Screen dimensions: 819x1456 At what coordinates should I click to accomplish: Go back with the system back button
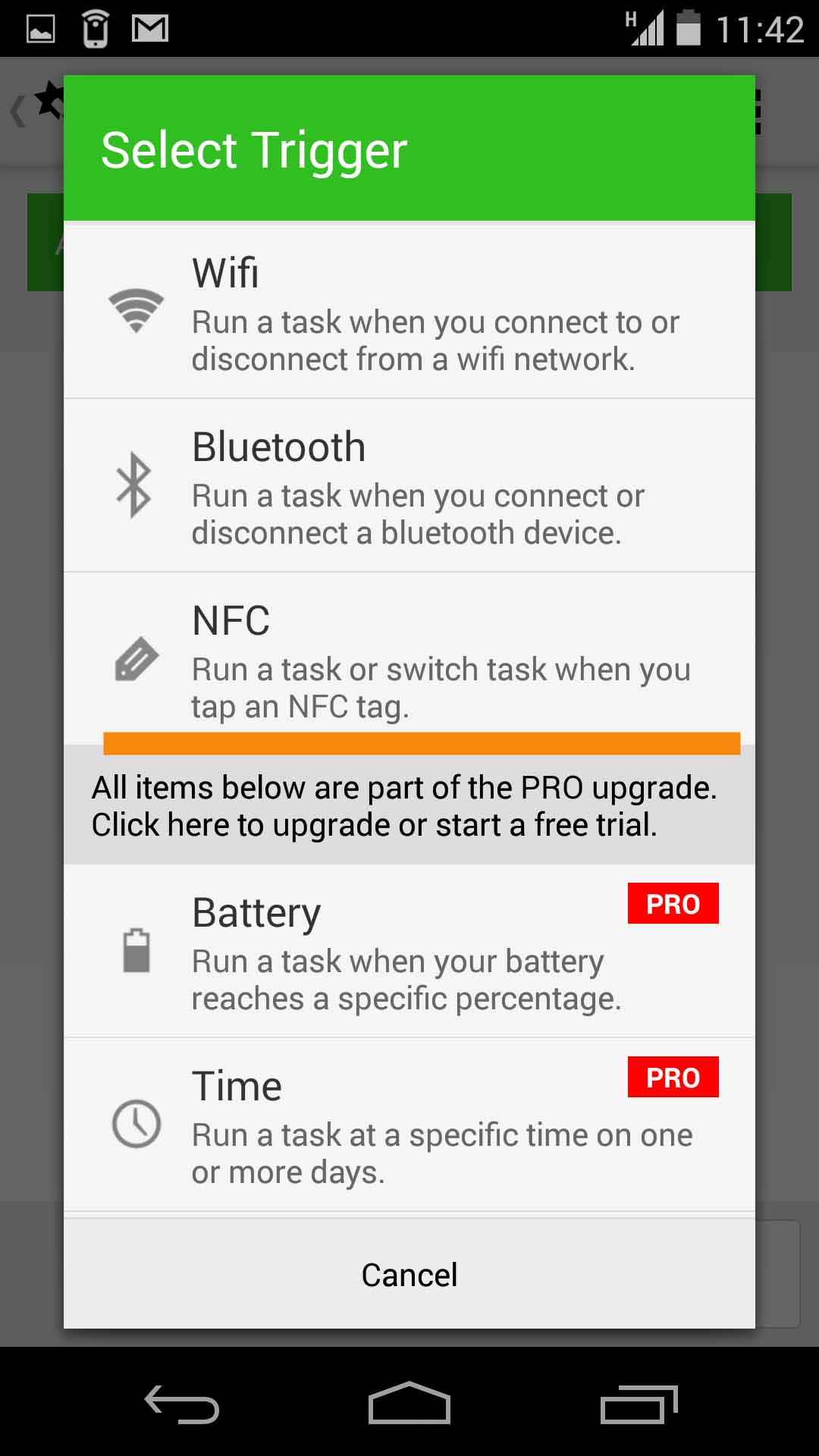[x=182, y=1404]
